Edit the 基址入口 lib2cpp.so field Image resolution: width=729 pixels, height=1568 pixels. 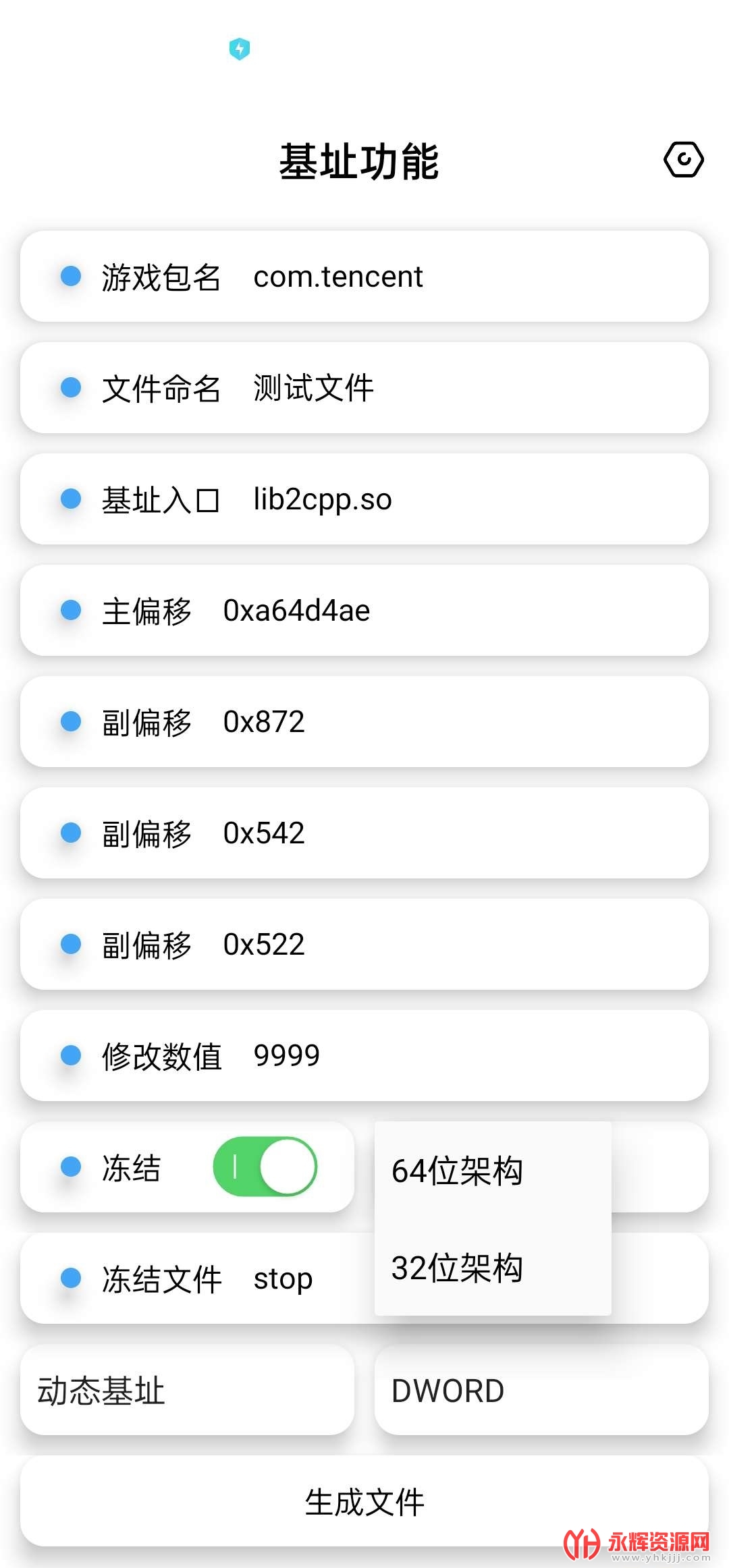(405, 499)
